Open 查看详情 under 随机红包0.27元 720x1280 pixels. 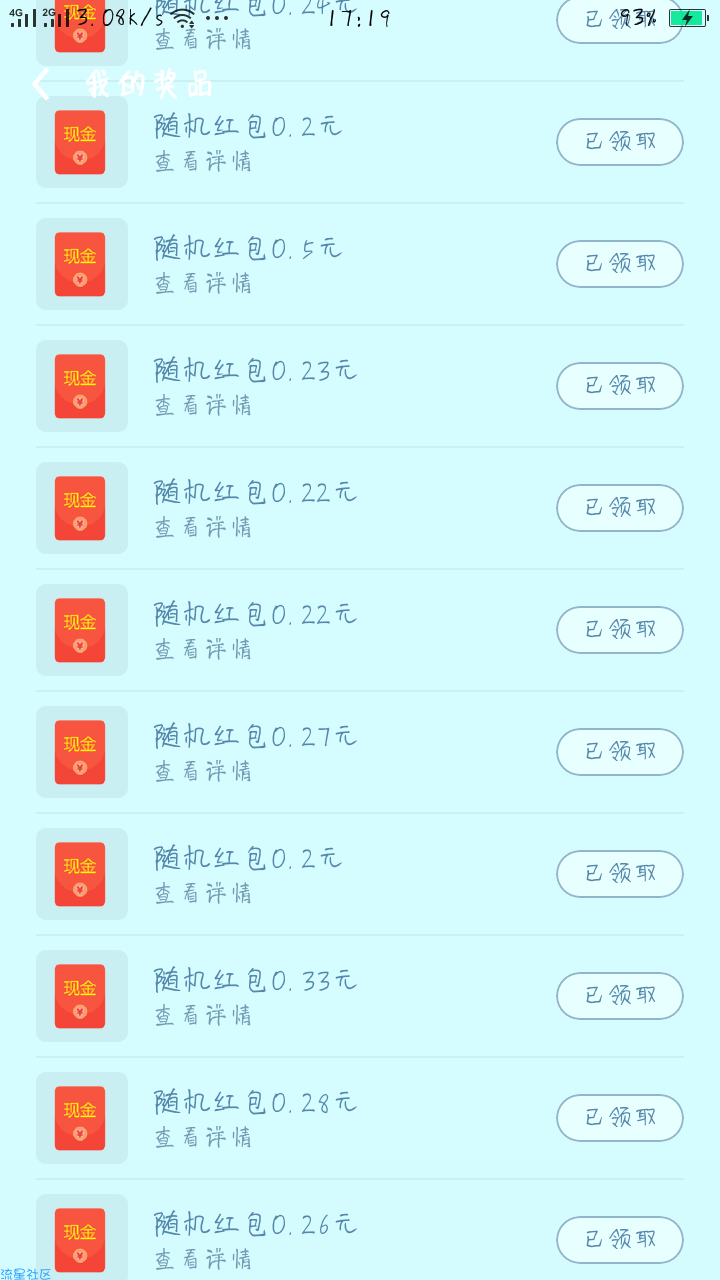click(203, 771)
